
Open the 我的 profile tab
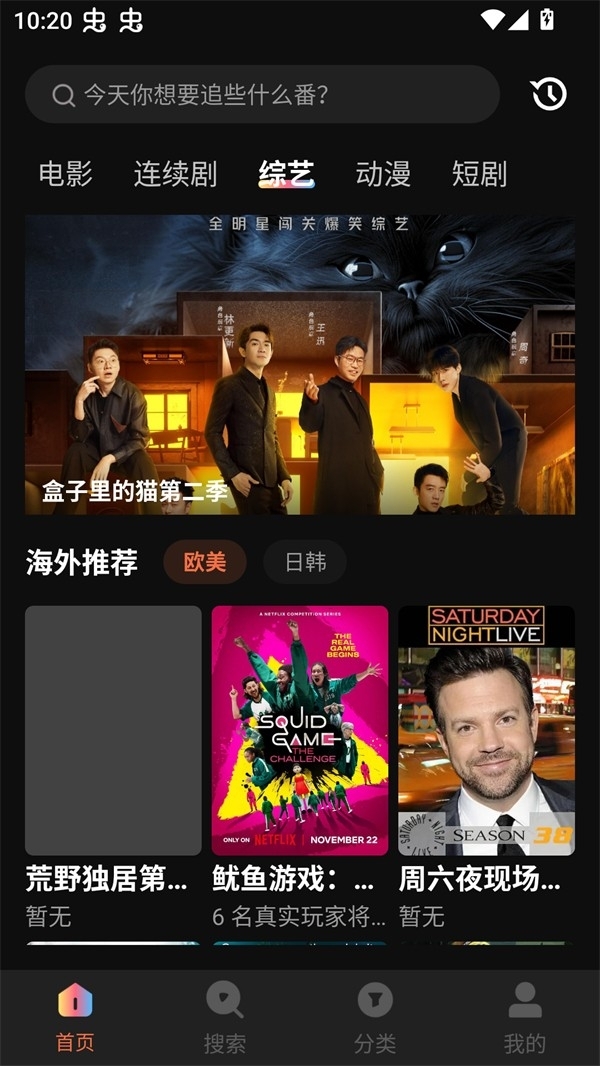(x=525, y=1018)
